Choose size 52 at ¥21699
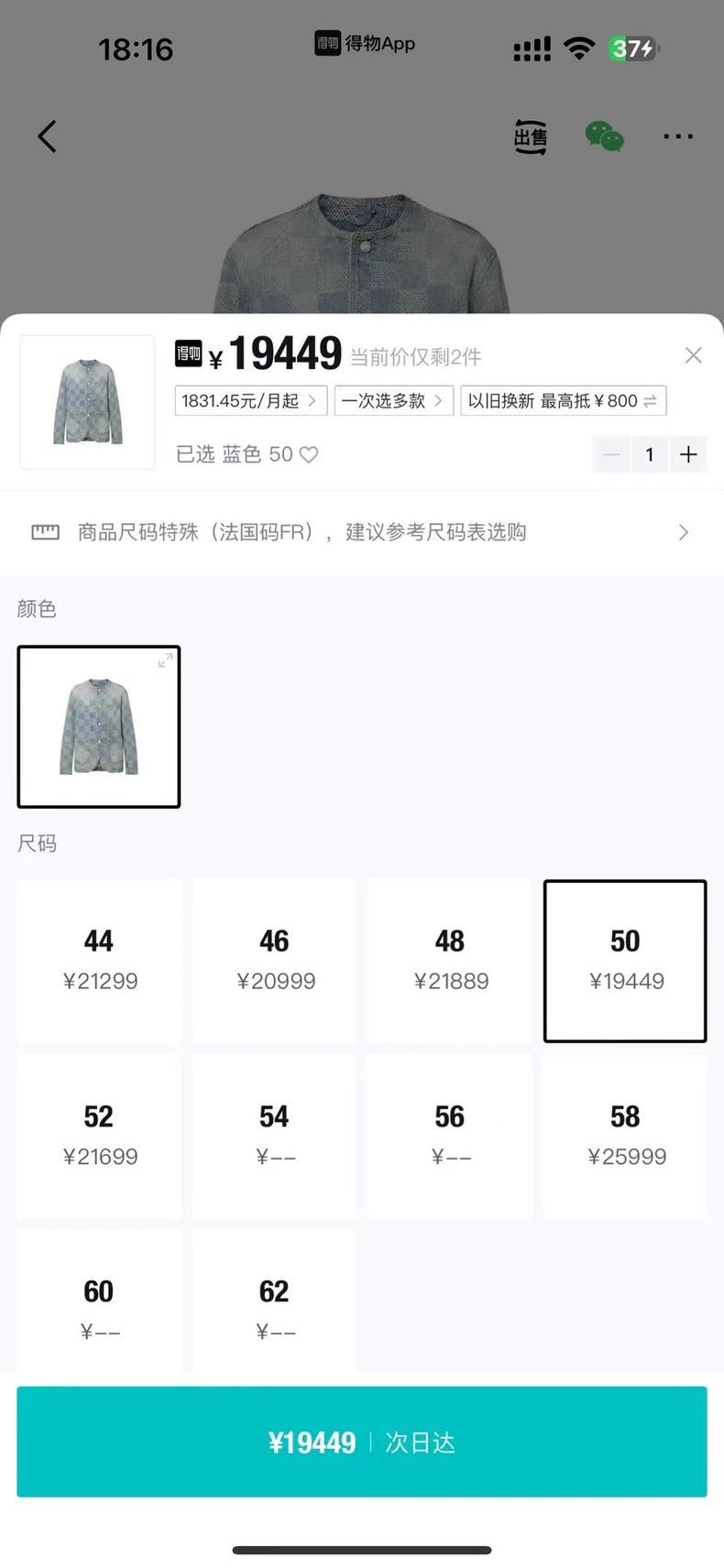The height and width of the screenshot is (1568, 724). click(x=99, y=1136)
